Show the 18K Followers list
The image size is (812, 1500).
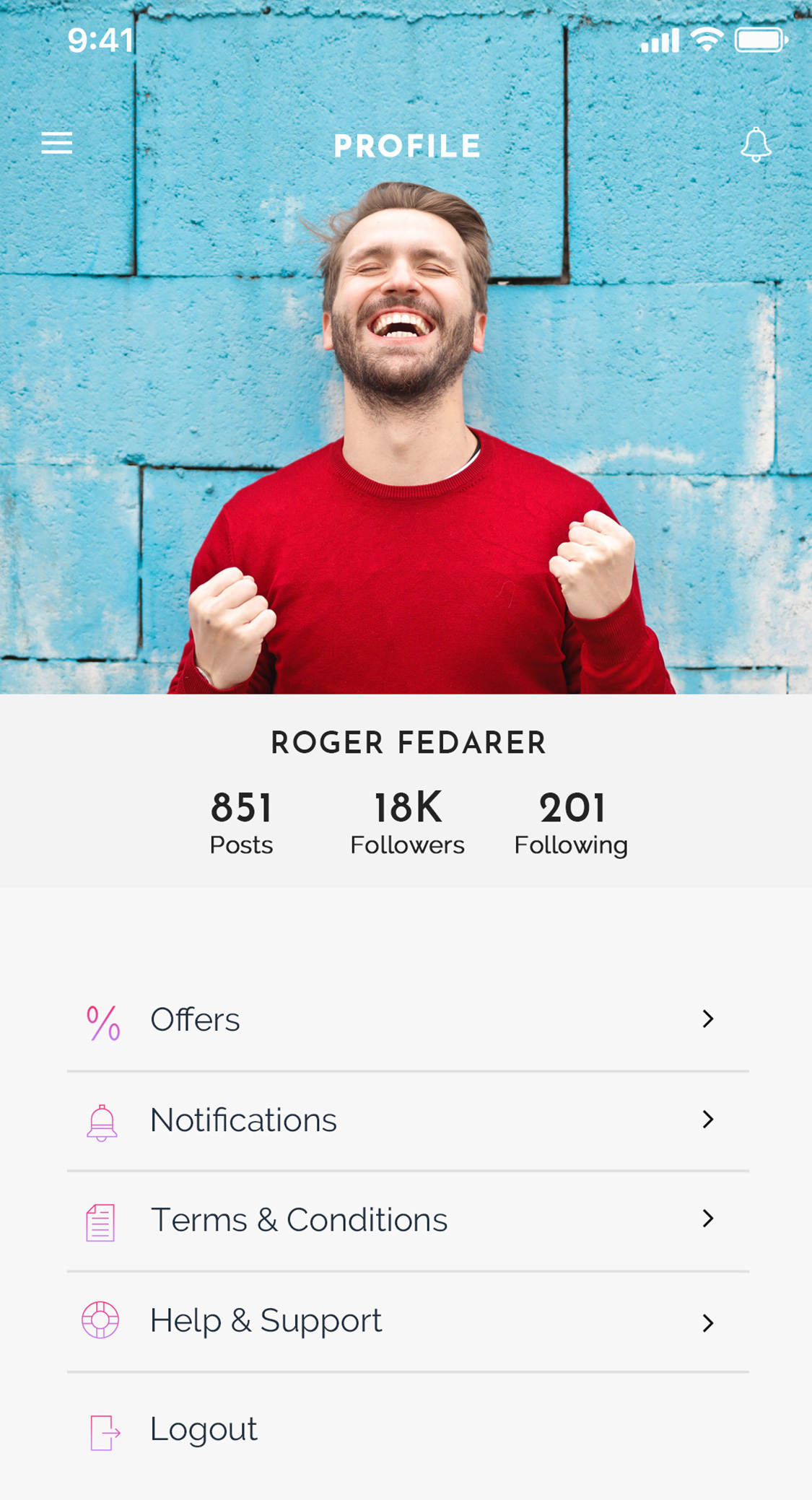point(407,823)
